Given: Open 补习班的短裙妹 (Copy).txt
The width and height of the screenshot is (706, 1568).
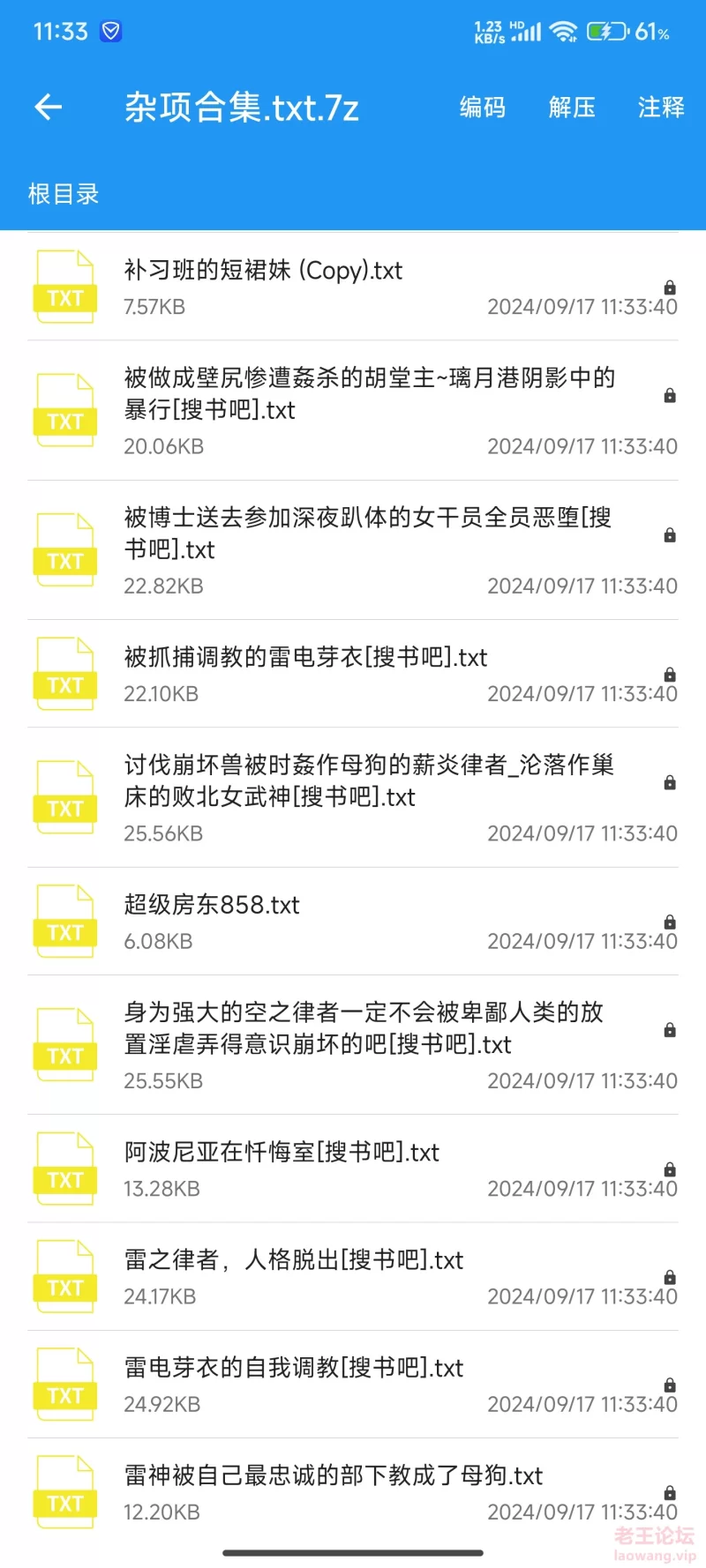Looking at the screenshot, I should coord(353,287).
